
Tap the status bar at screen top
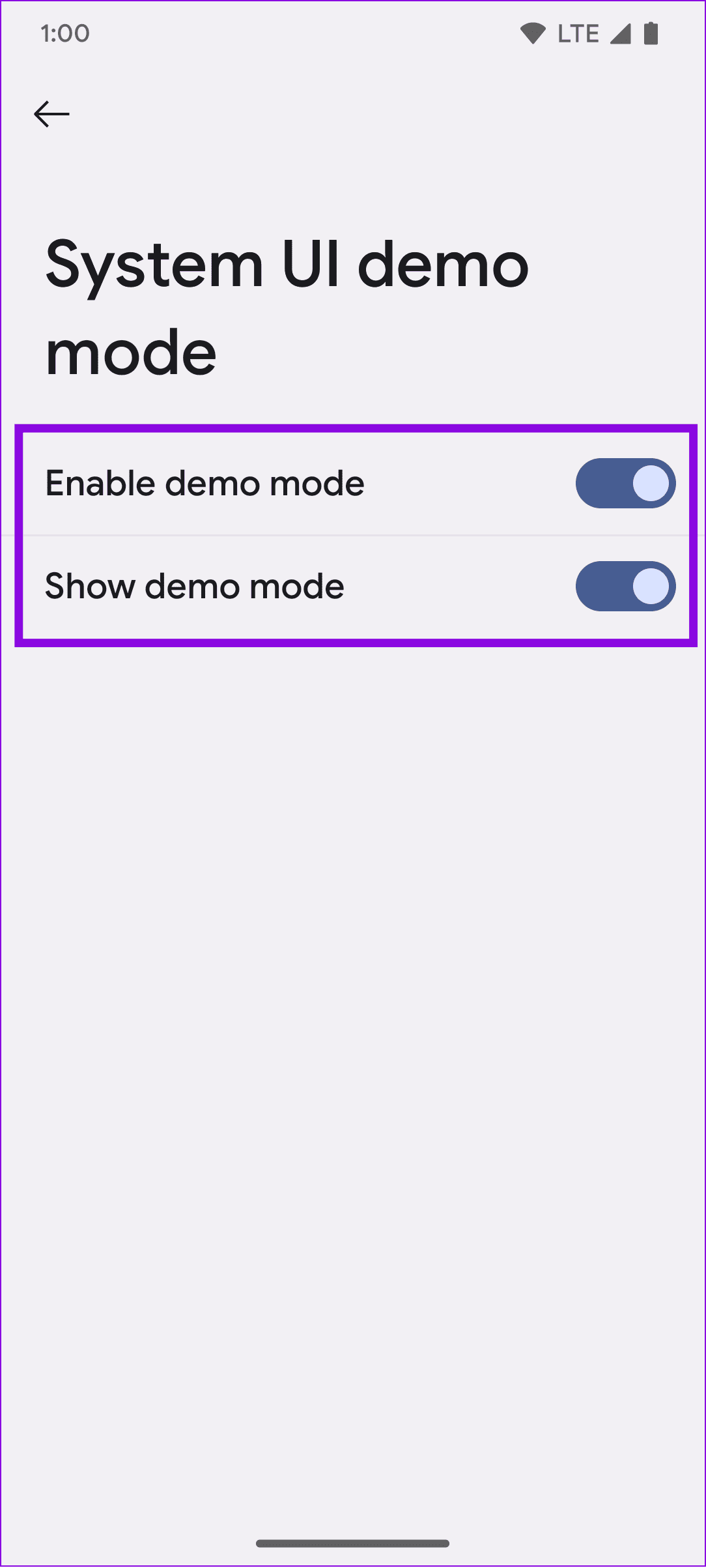tap(352, 34)
